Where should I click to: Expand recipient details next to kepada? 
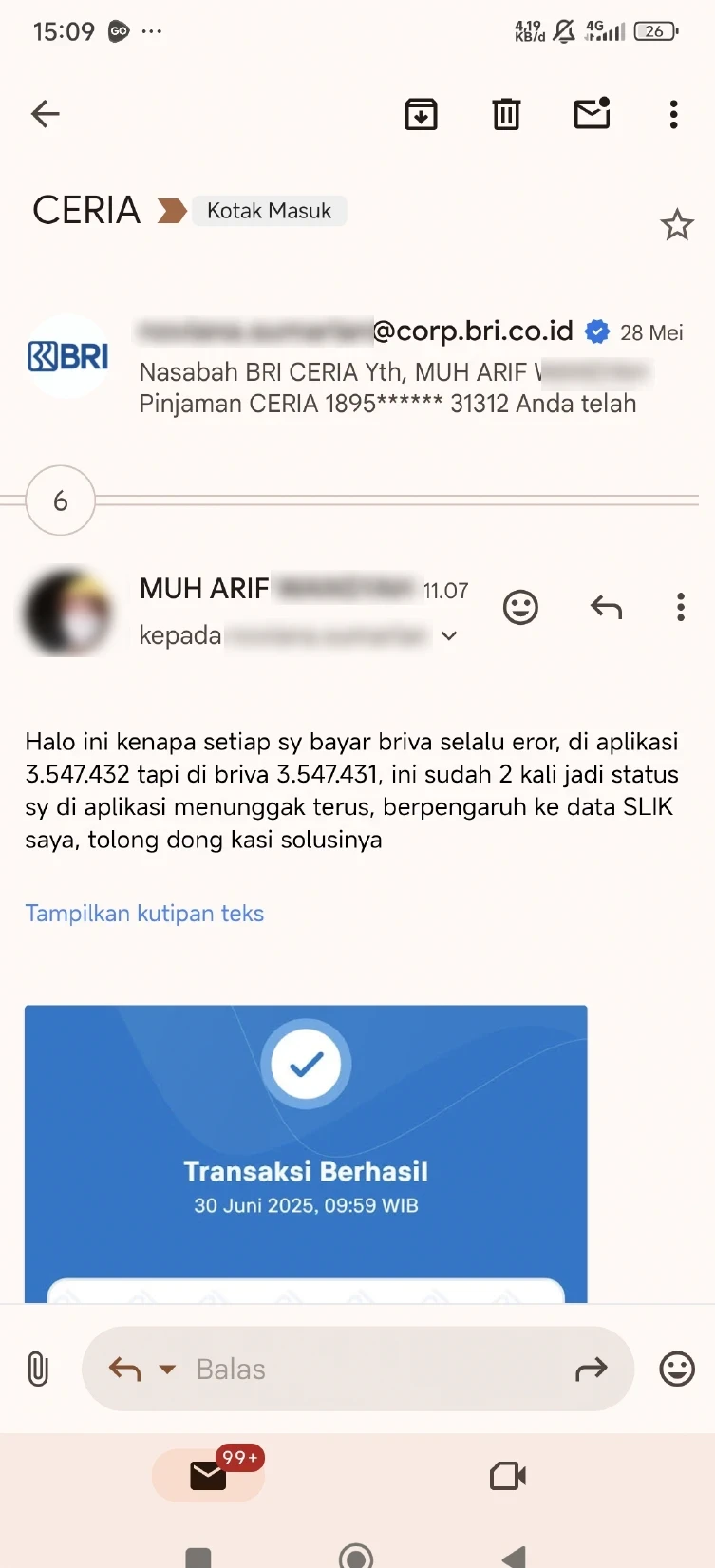point(450,636)
